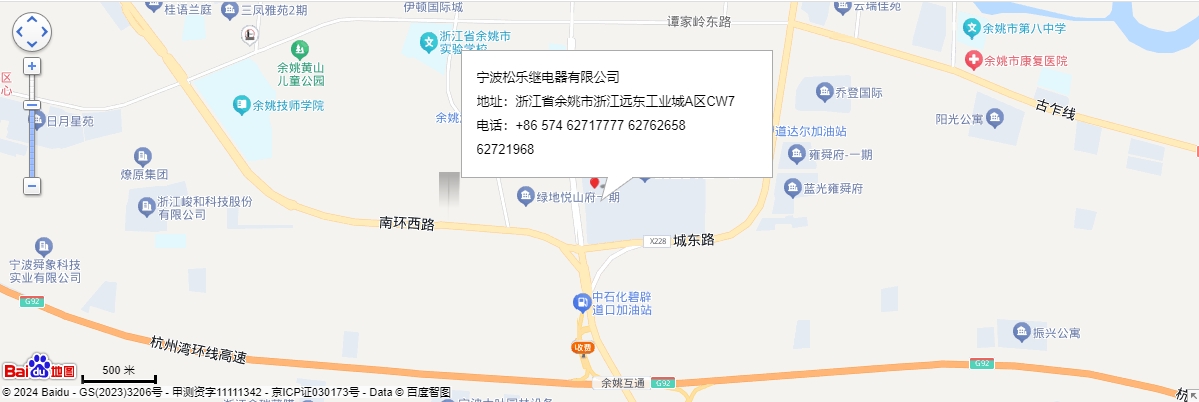Tap the red location marker
Image resolution: width=1199 pixels, height=402 pixels.
click(594, 183)
